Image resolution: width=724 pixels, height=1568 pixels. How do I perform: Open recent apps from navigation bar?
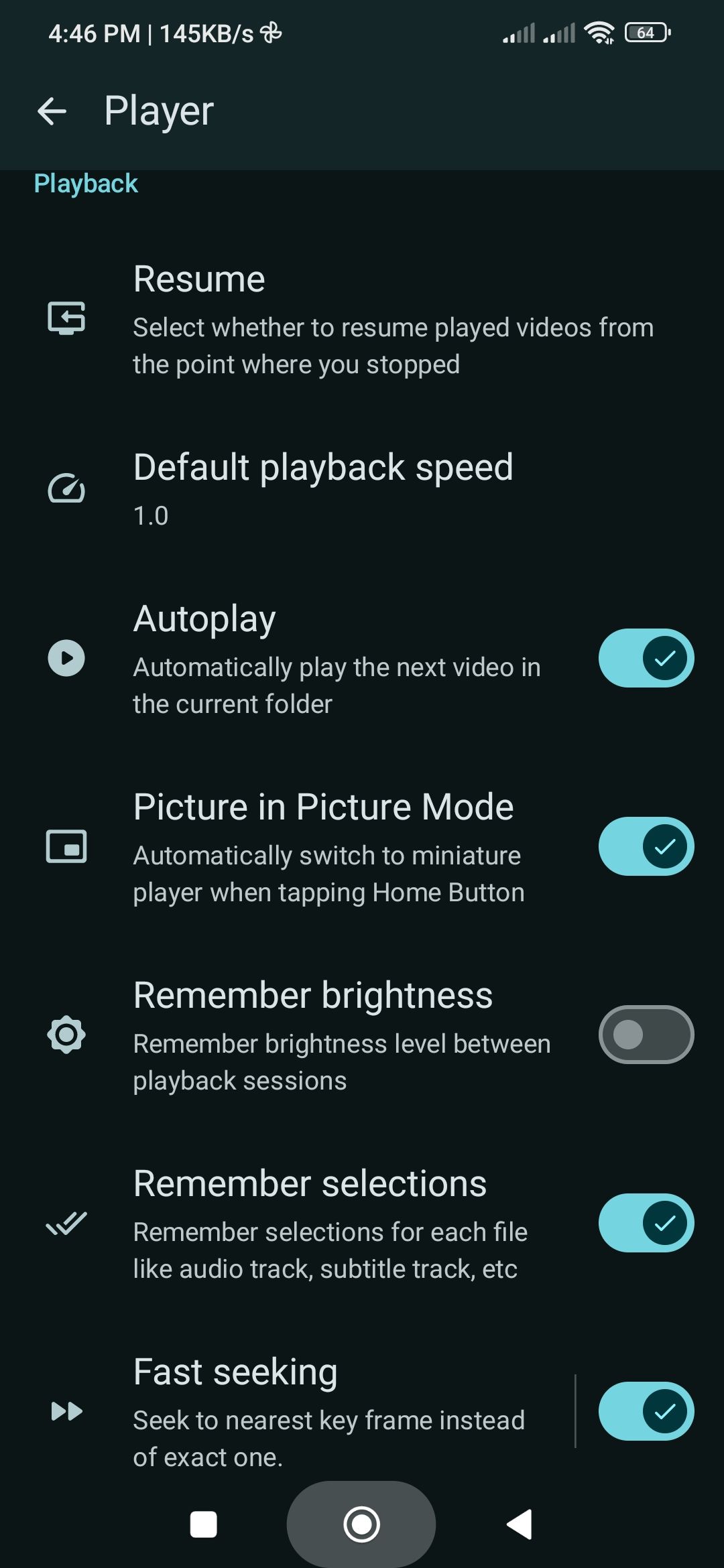coord(204,1524)
